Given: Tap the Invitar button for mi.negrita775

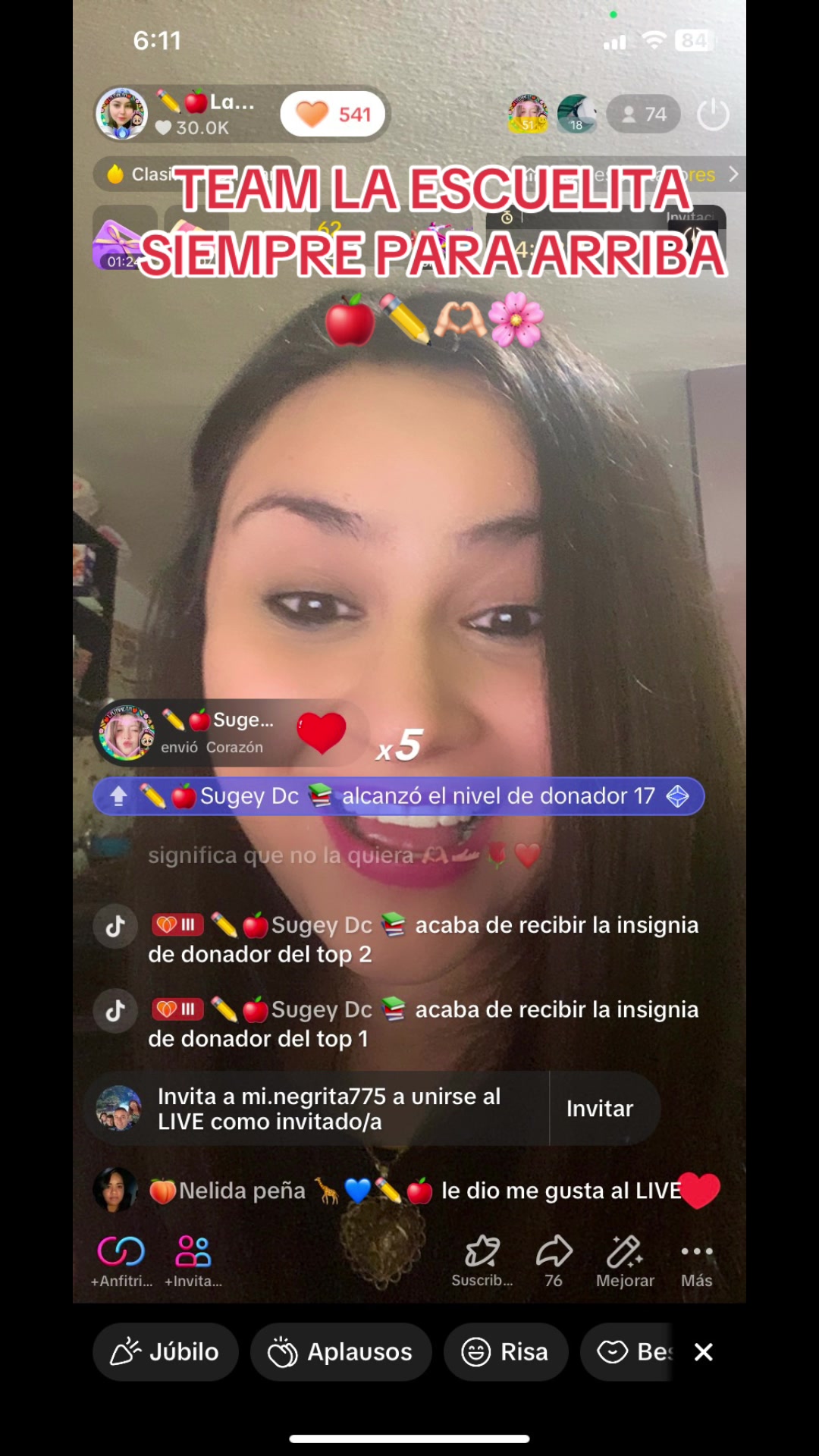Looking at the screenshot, I should click(x=599, y=1109).
